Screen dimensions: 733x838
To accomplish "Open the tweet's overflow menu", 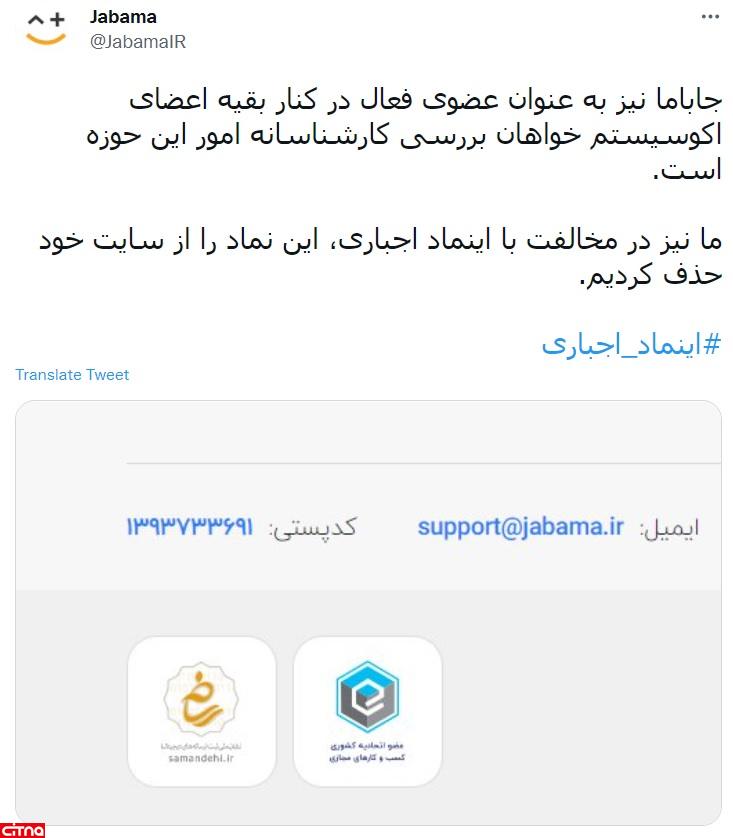I will 710,19.
